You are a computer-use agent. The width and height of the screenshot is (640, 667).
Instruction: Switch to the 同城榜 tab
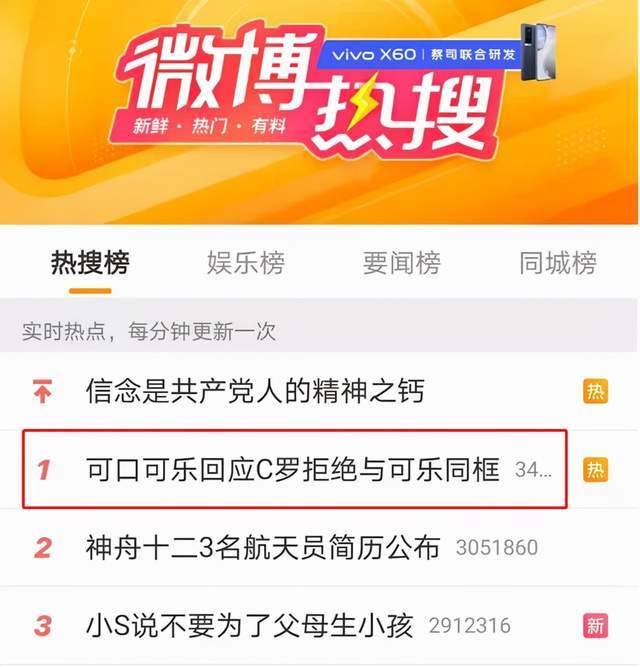(557, 263)
